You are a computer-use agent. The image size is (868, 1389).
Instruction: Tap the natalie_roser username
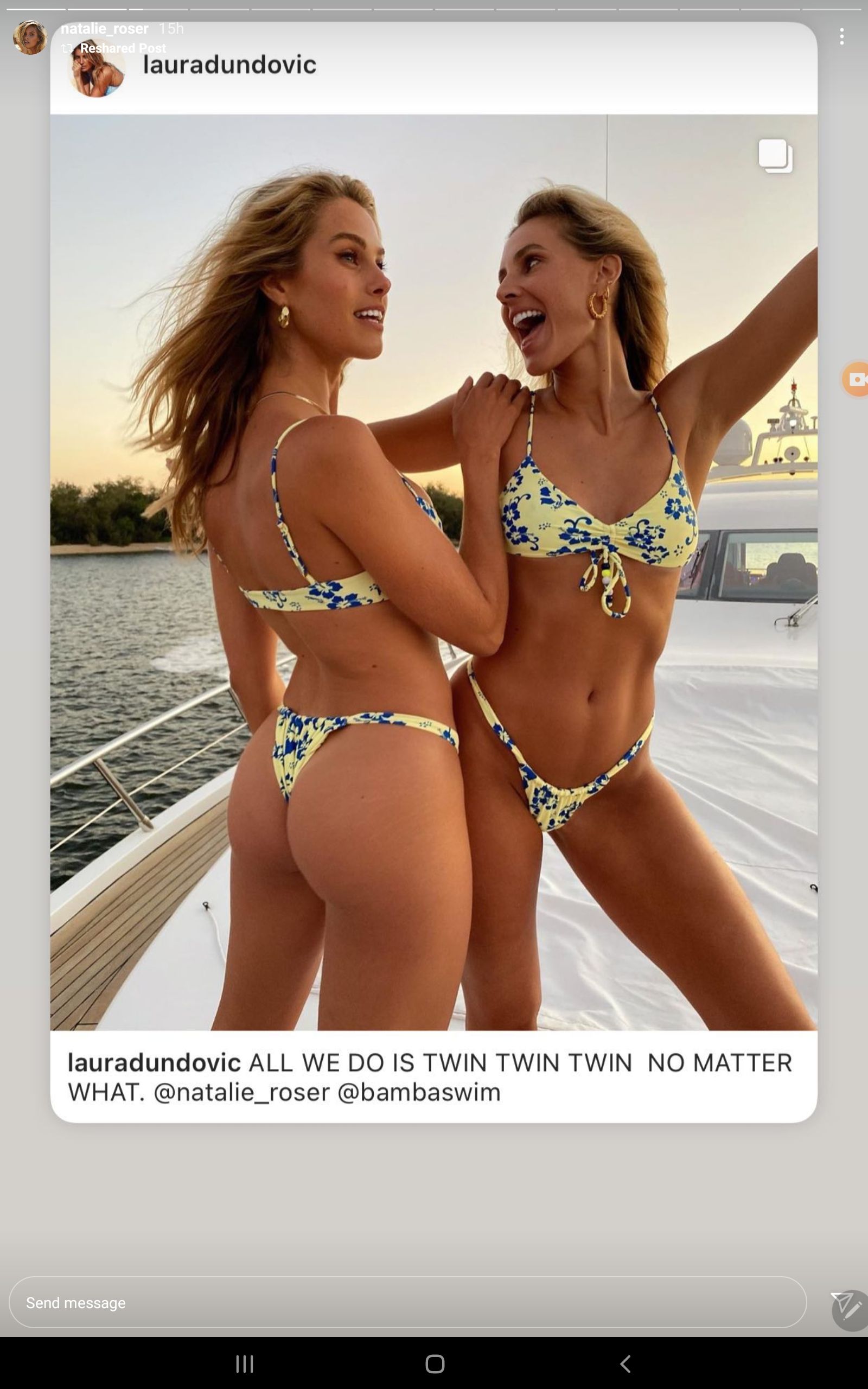[x=105, y=28]
